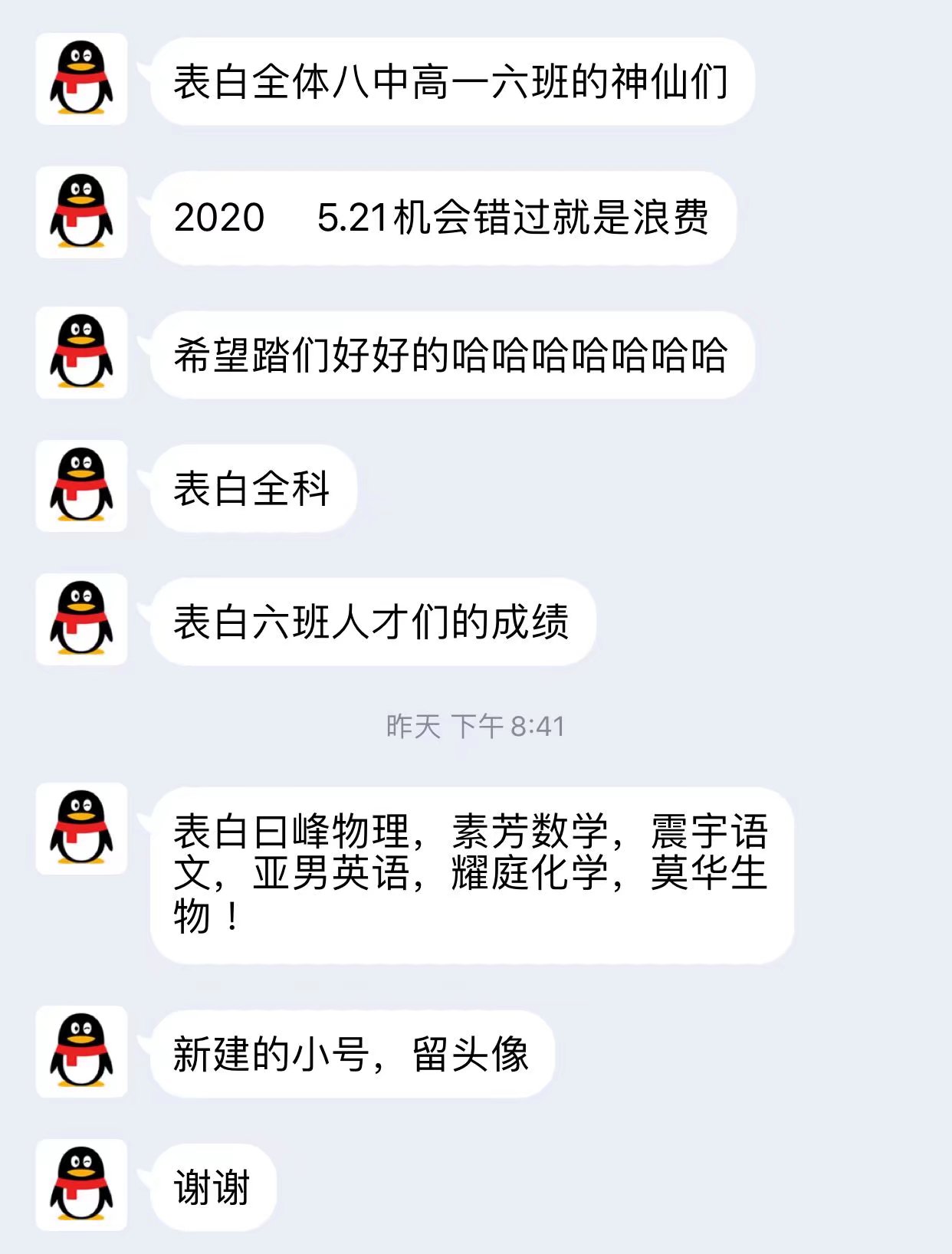952x1254 pixels.
Task: View the sender's profile from the avatar beside "新建的小号，留头像"
Action: (x=81, y=1052)
